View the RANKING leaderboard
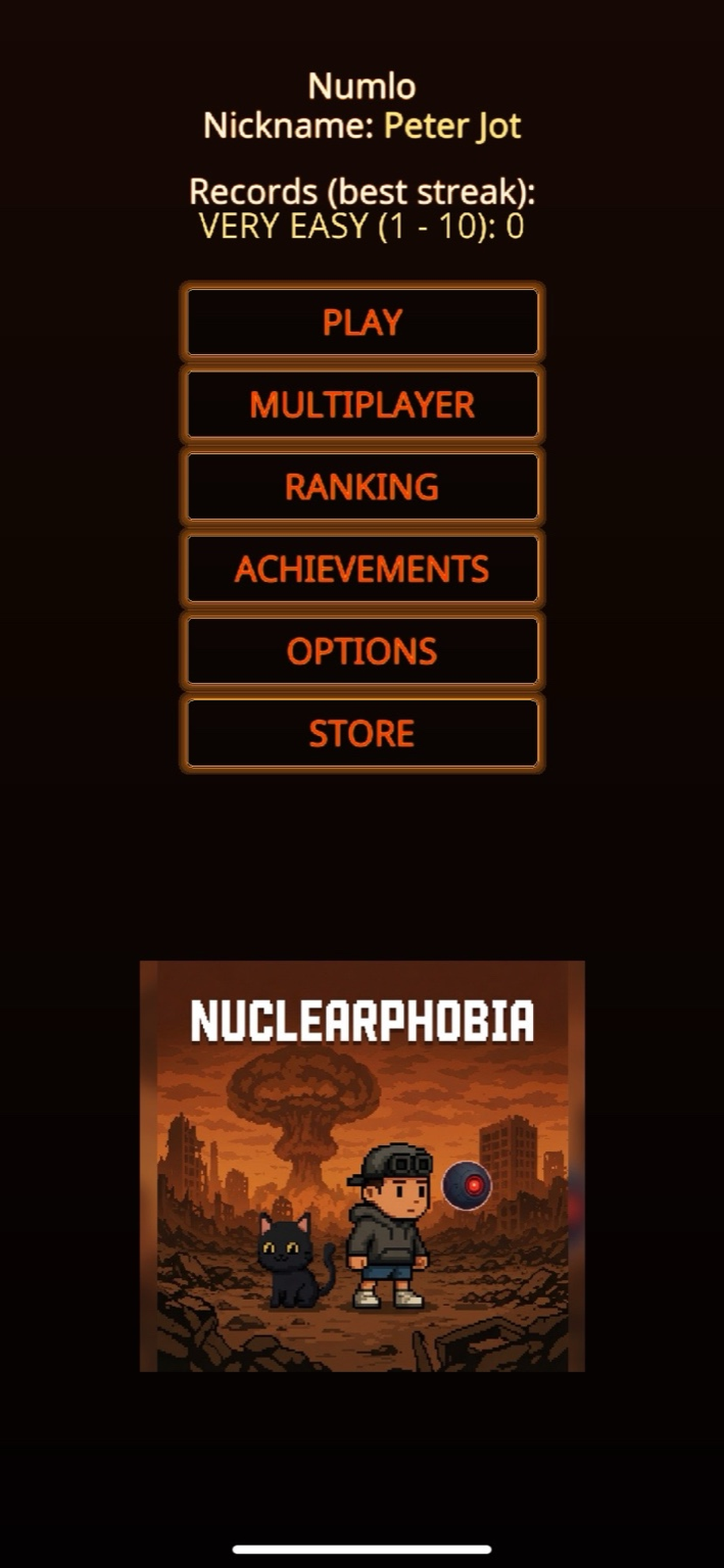 coord(362,487)
